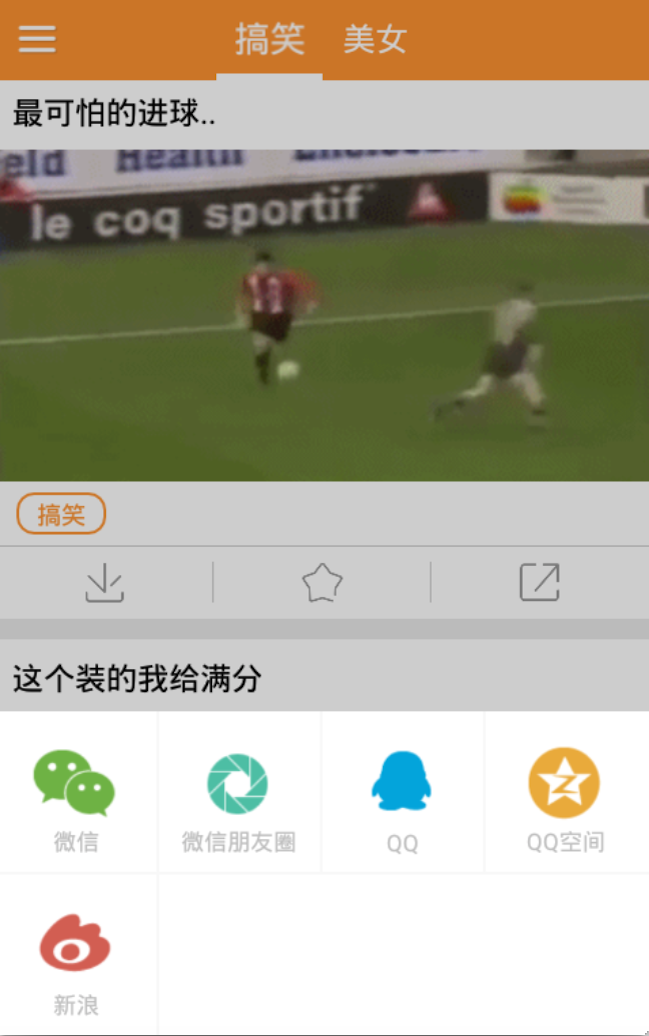The image size is (649, 1036).
Task: Tap the 搞笑 tag chip
Action: [61, 514]
